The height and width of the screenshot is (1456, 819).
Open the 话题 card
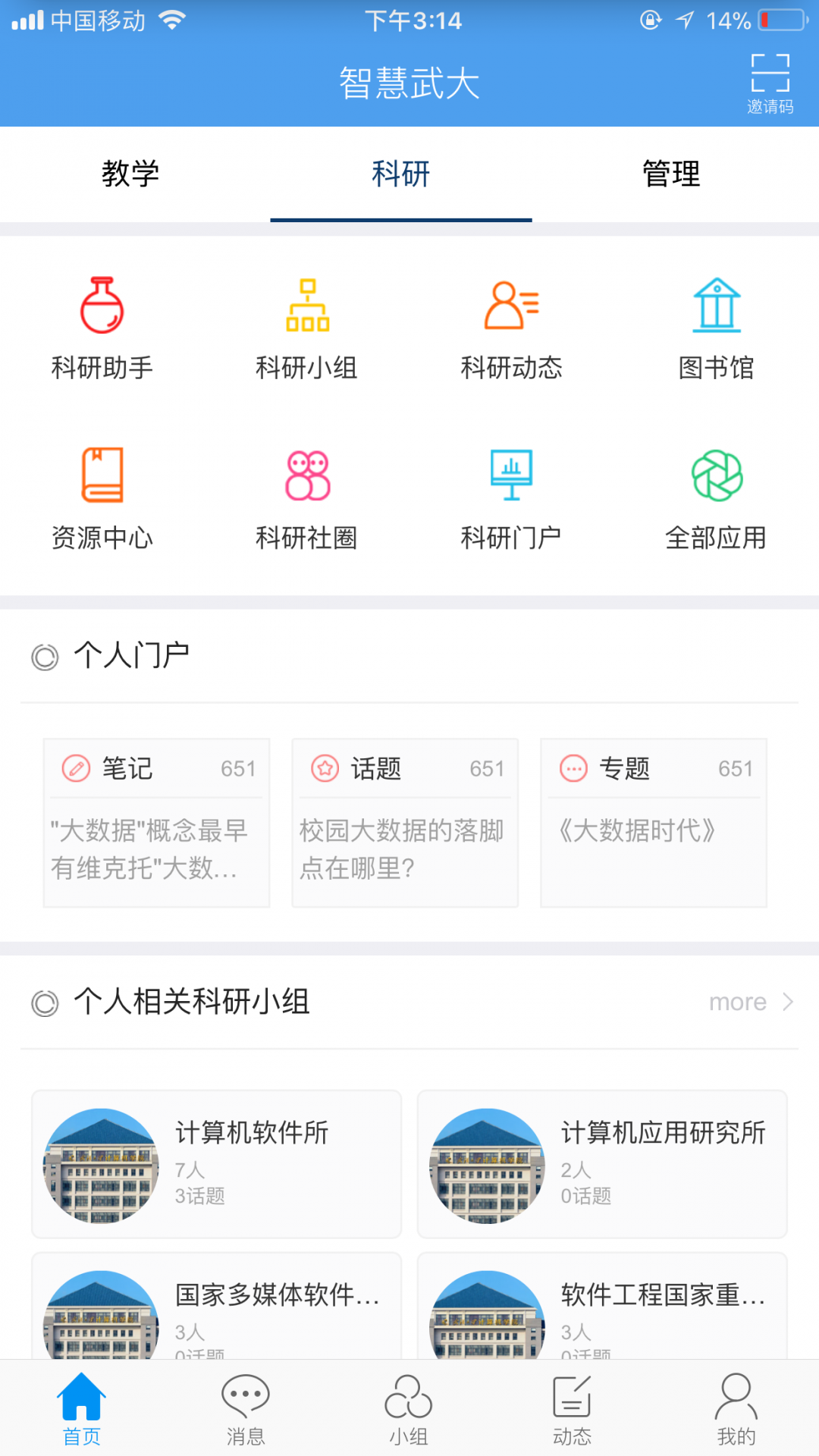(x=405, y=823)
